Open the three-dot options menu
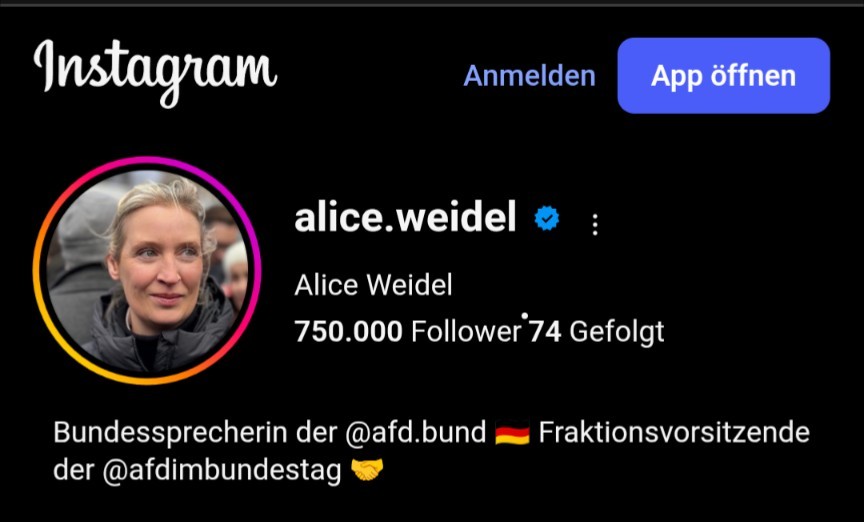The width and height of the screenshot is (864, 522). coord(595,224)
